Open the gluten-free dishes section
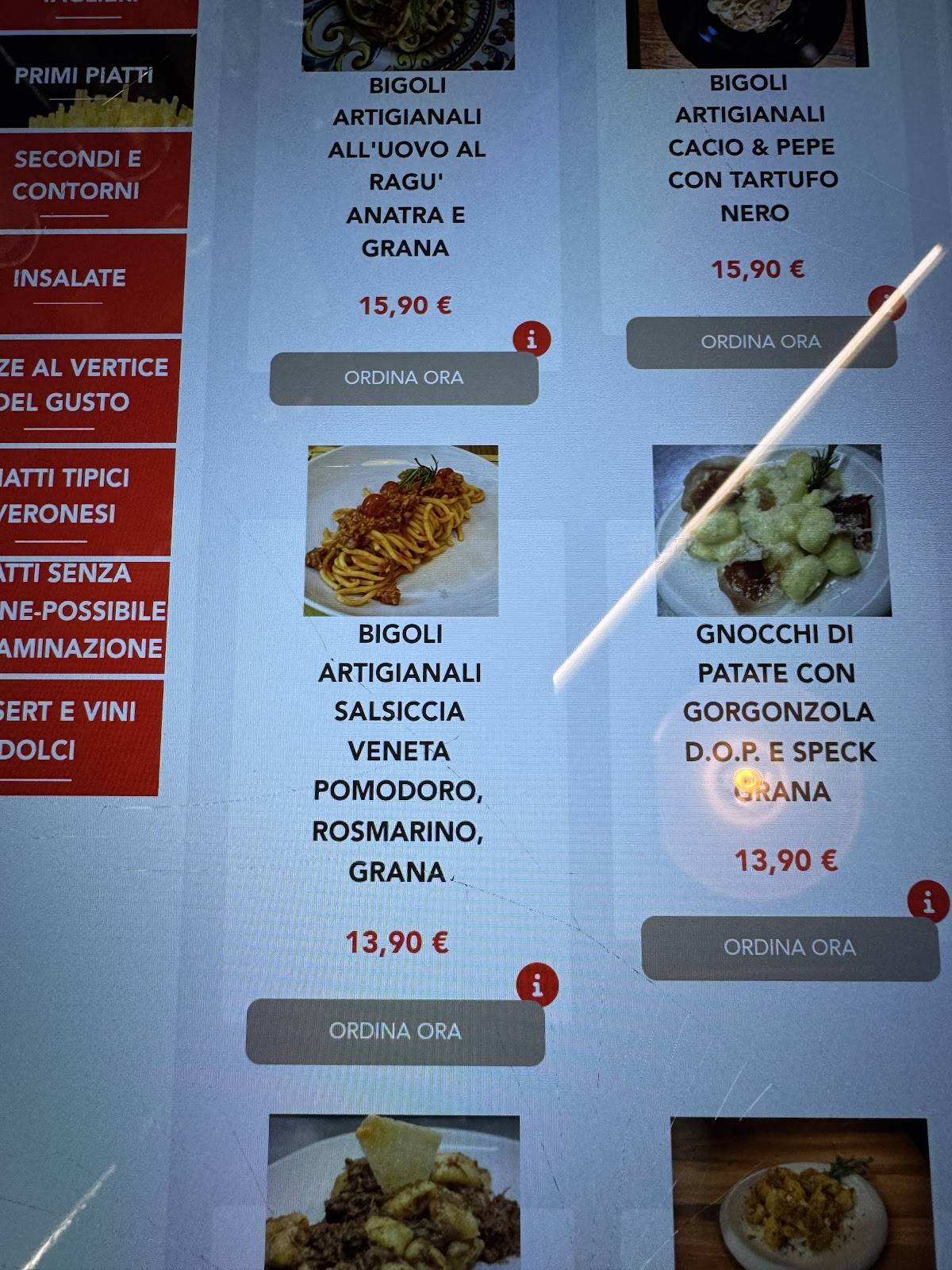 (79, 611)
